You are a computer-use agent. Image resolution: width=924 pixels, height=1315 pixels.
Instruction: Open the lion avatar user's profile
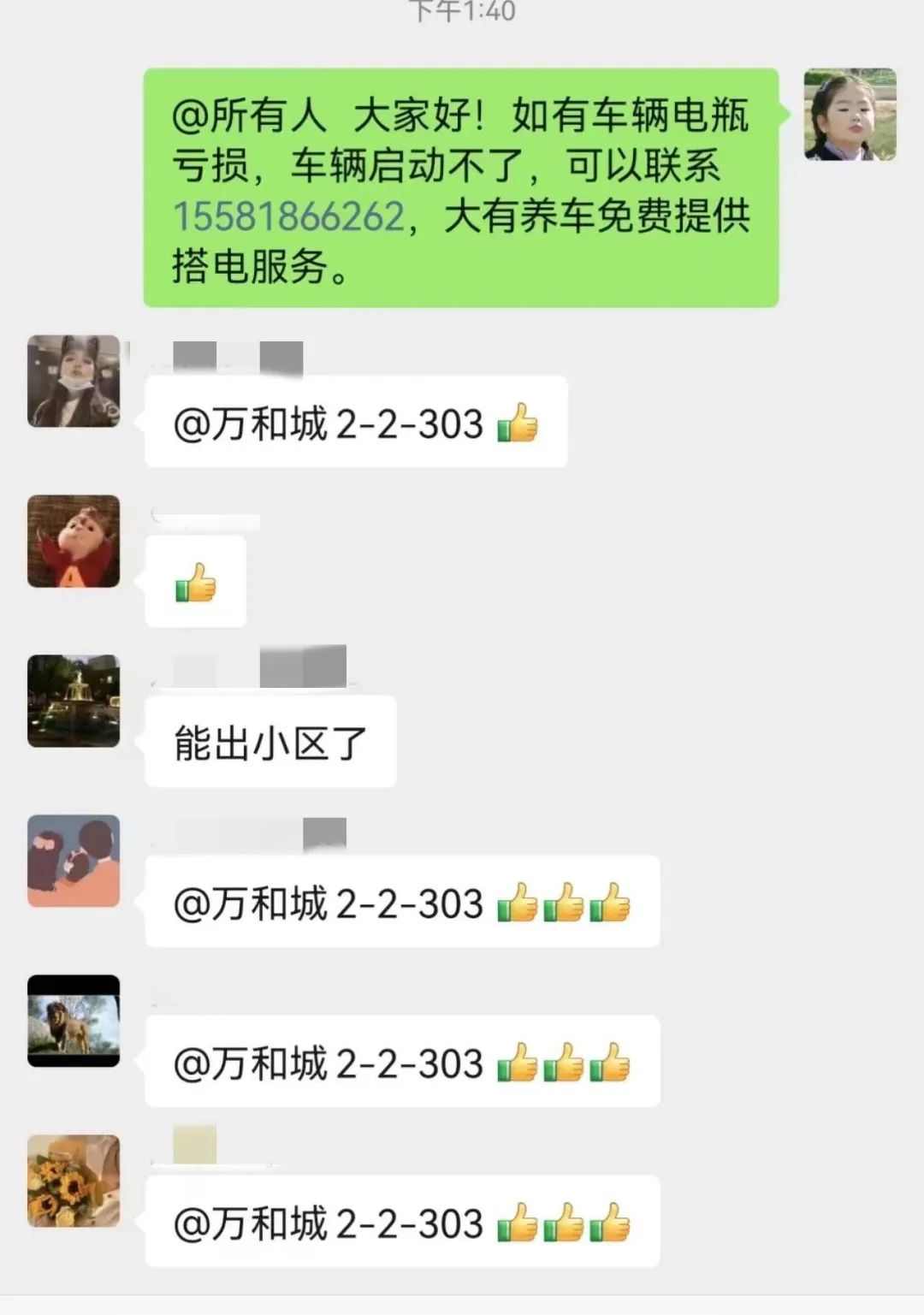click(74, 1021)
